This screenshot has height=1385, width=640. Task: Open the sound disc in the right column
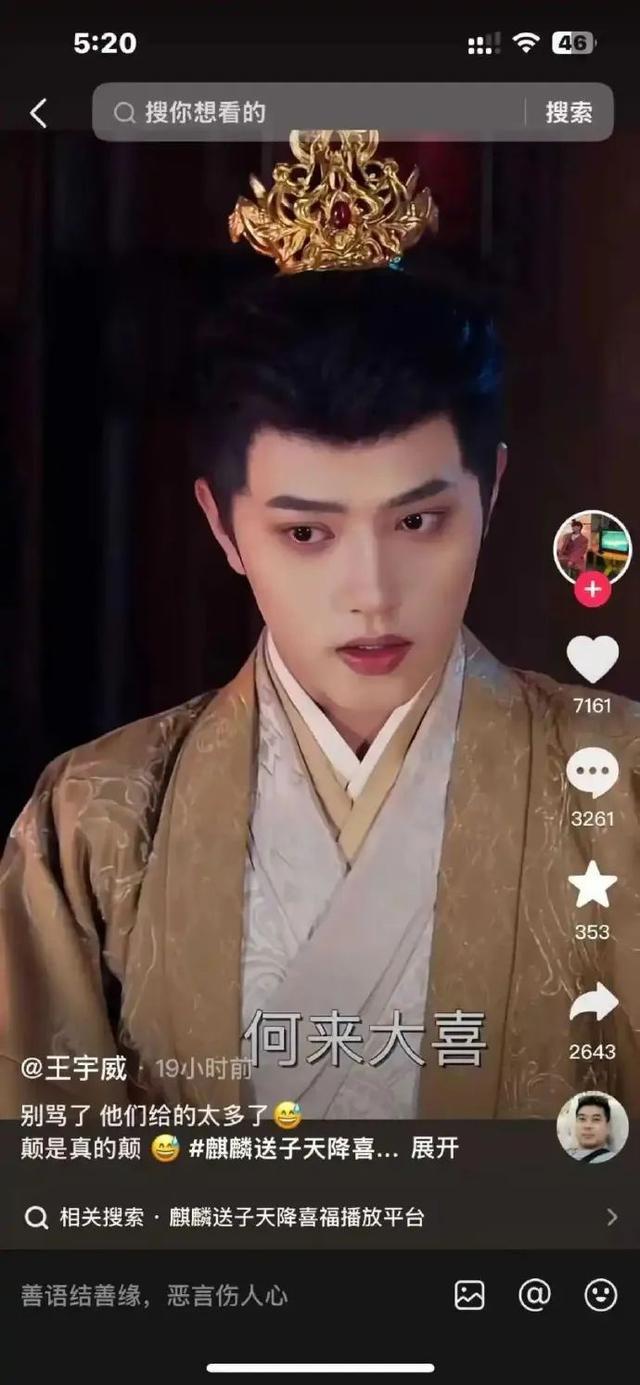pyautogui.click(x=592, y=1126)
